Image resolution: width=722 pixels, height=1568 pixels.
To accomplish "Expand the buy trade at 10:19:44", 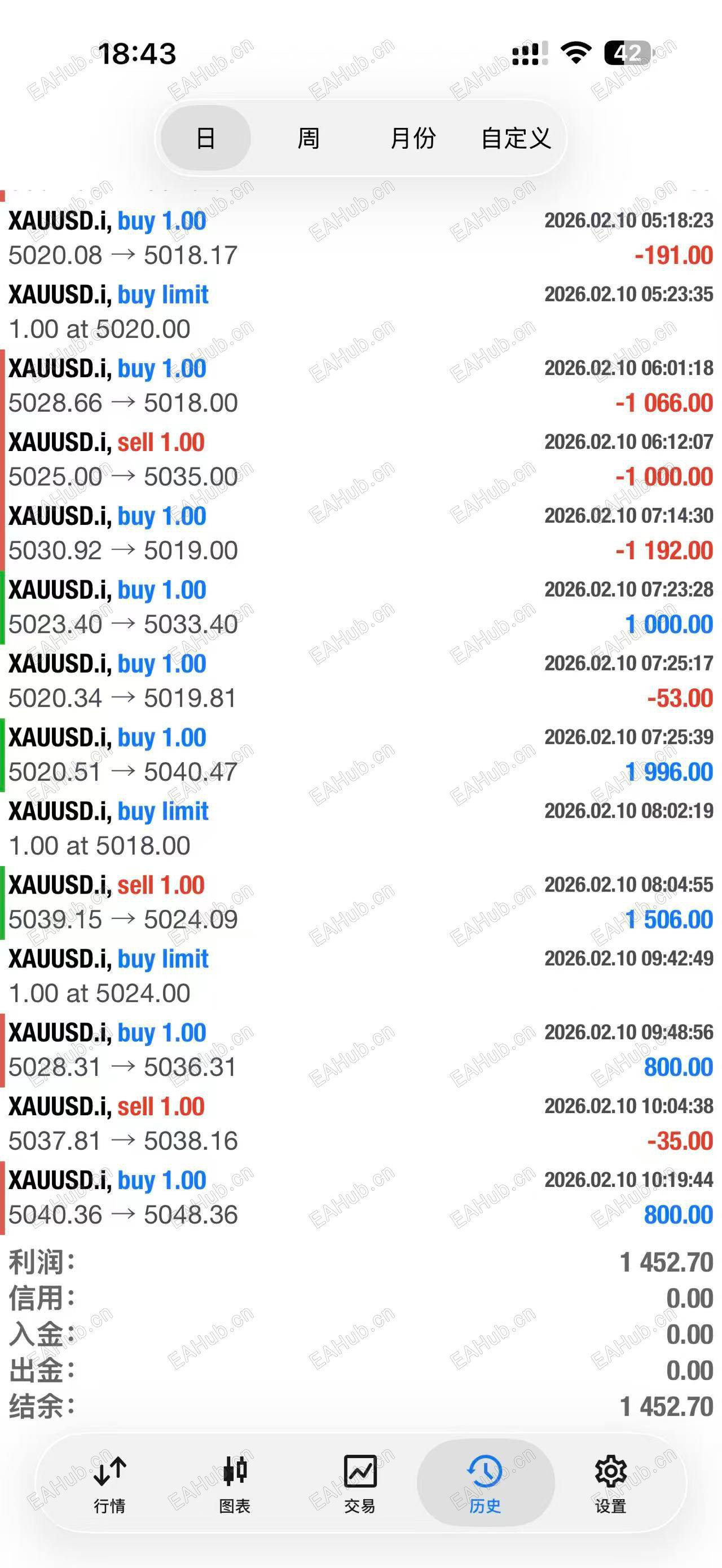I will point(361,1198).
